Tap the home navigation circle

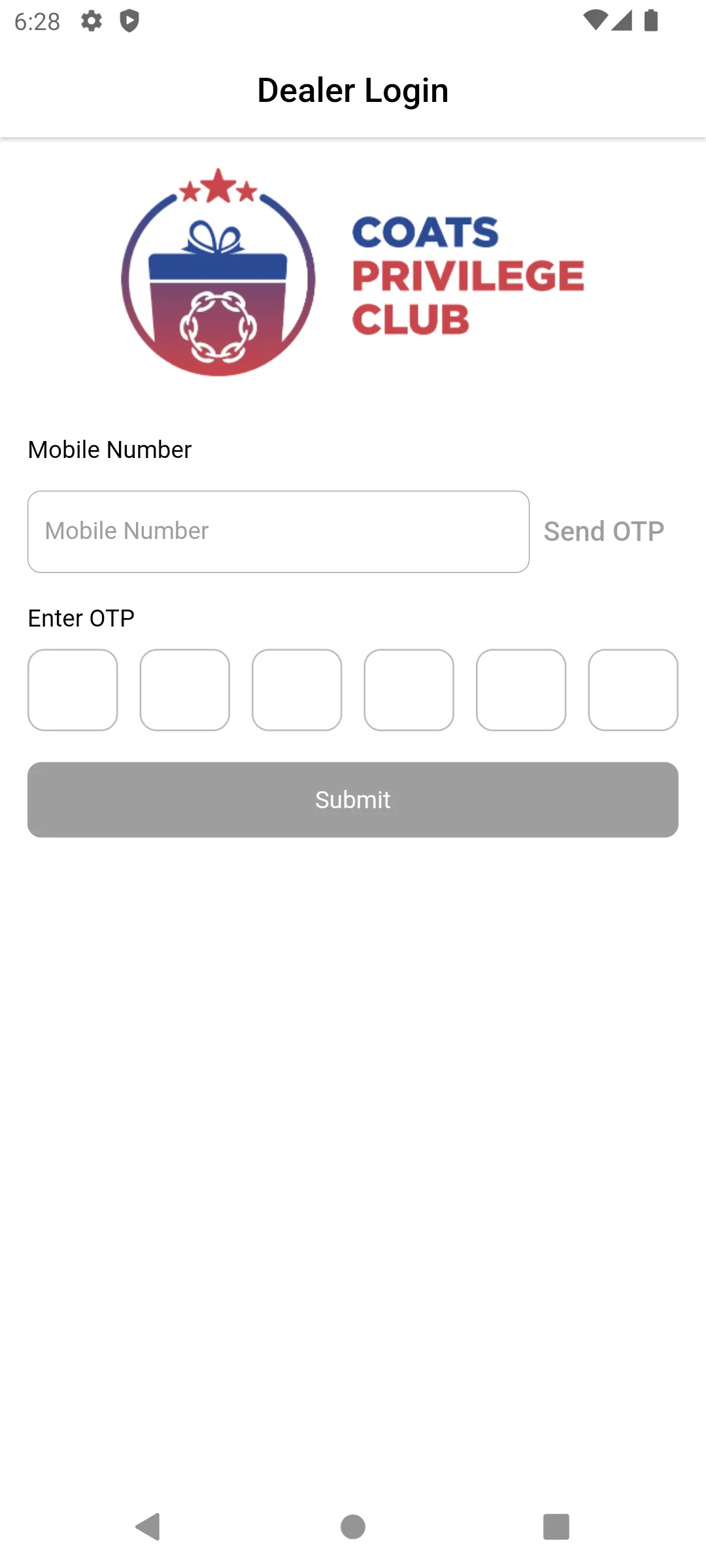coord(352,1527)
